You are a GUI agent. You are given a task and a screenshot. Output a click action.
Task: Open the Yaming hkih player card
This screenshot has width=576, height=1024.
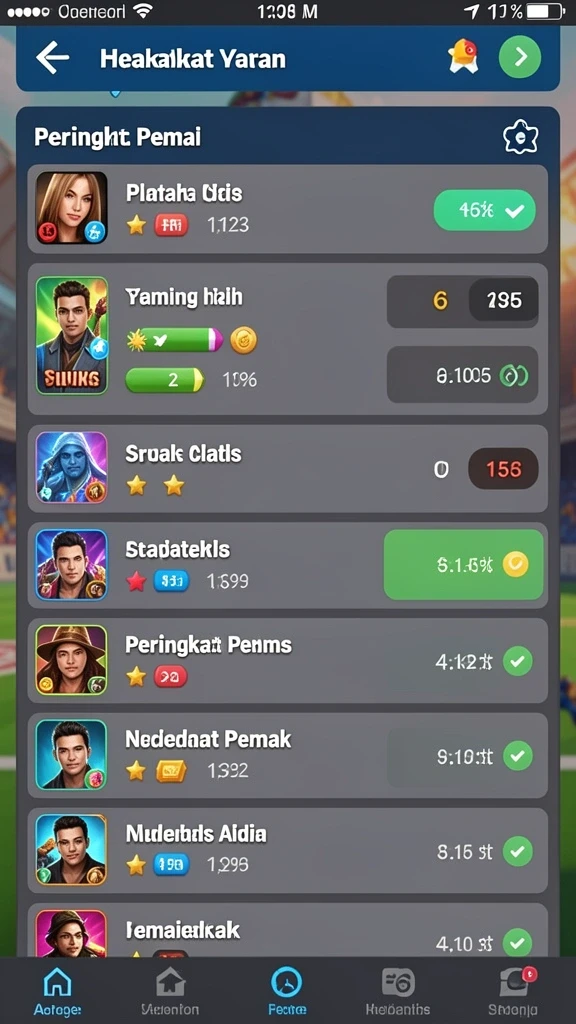click(287, 339)
